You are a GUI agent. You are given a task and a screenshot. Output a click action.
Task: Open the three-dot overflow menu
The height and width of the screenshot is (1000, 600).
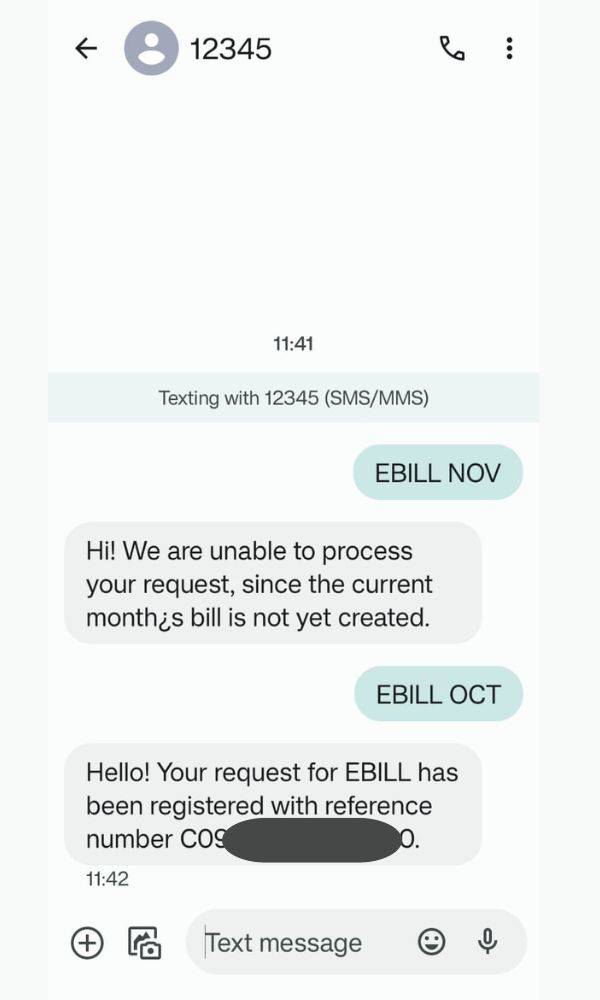[x=510, y=48]
